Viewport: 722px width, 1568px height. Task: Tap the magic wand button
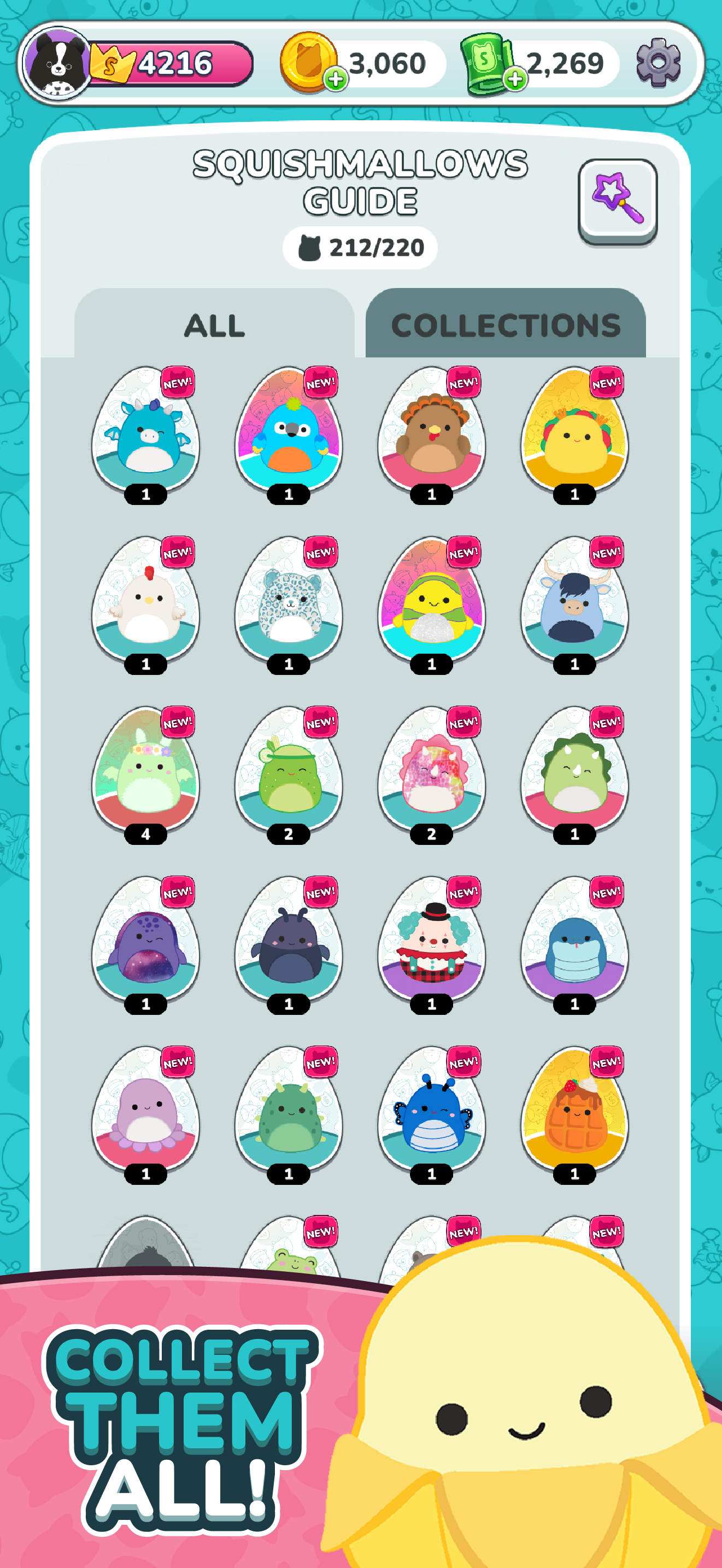click(x=617, y=201)
